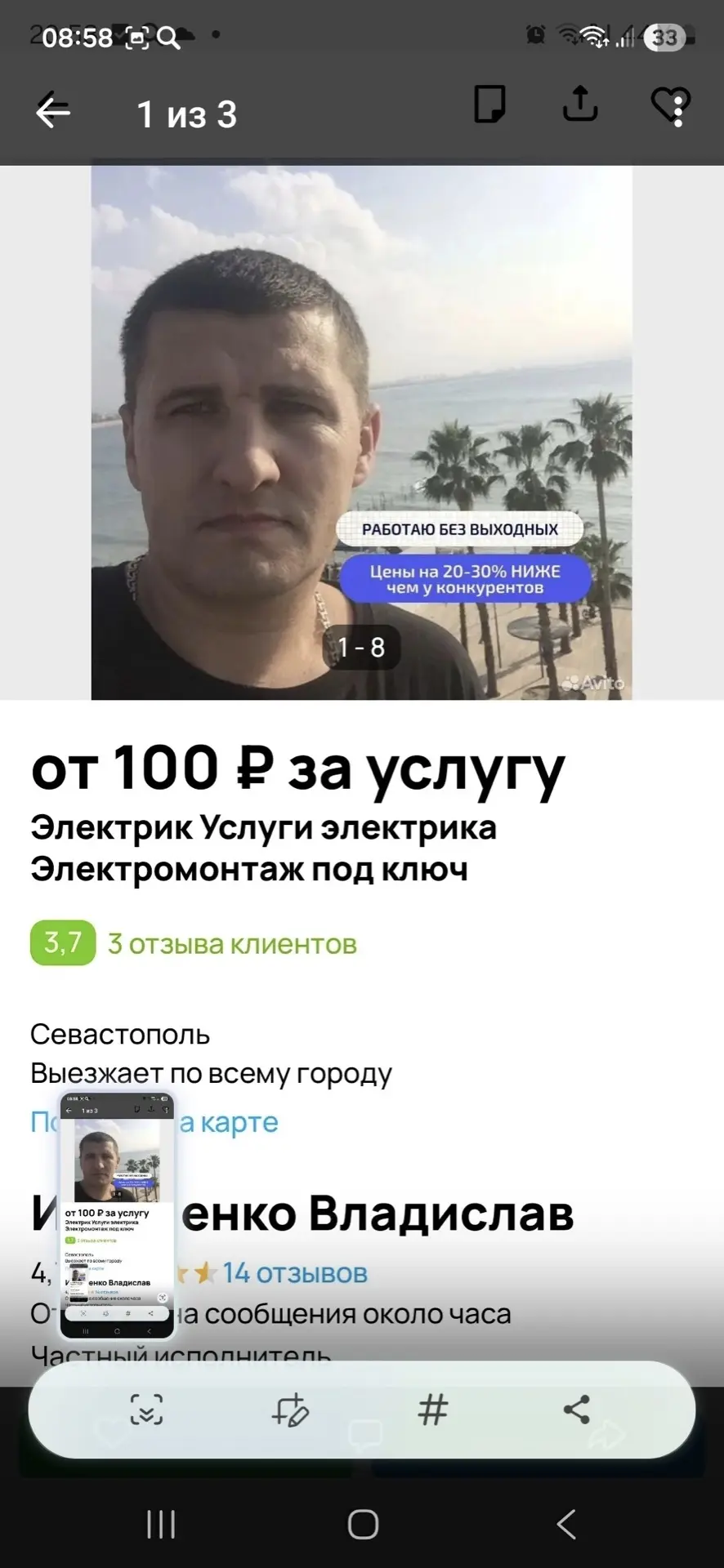Add a note to this listing
Screen dimensions: 724x1568
click(489, 105)
